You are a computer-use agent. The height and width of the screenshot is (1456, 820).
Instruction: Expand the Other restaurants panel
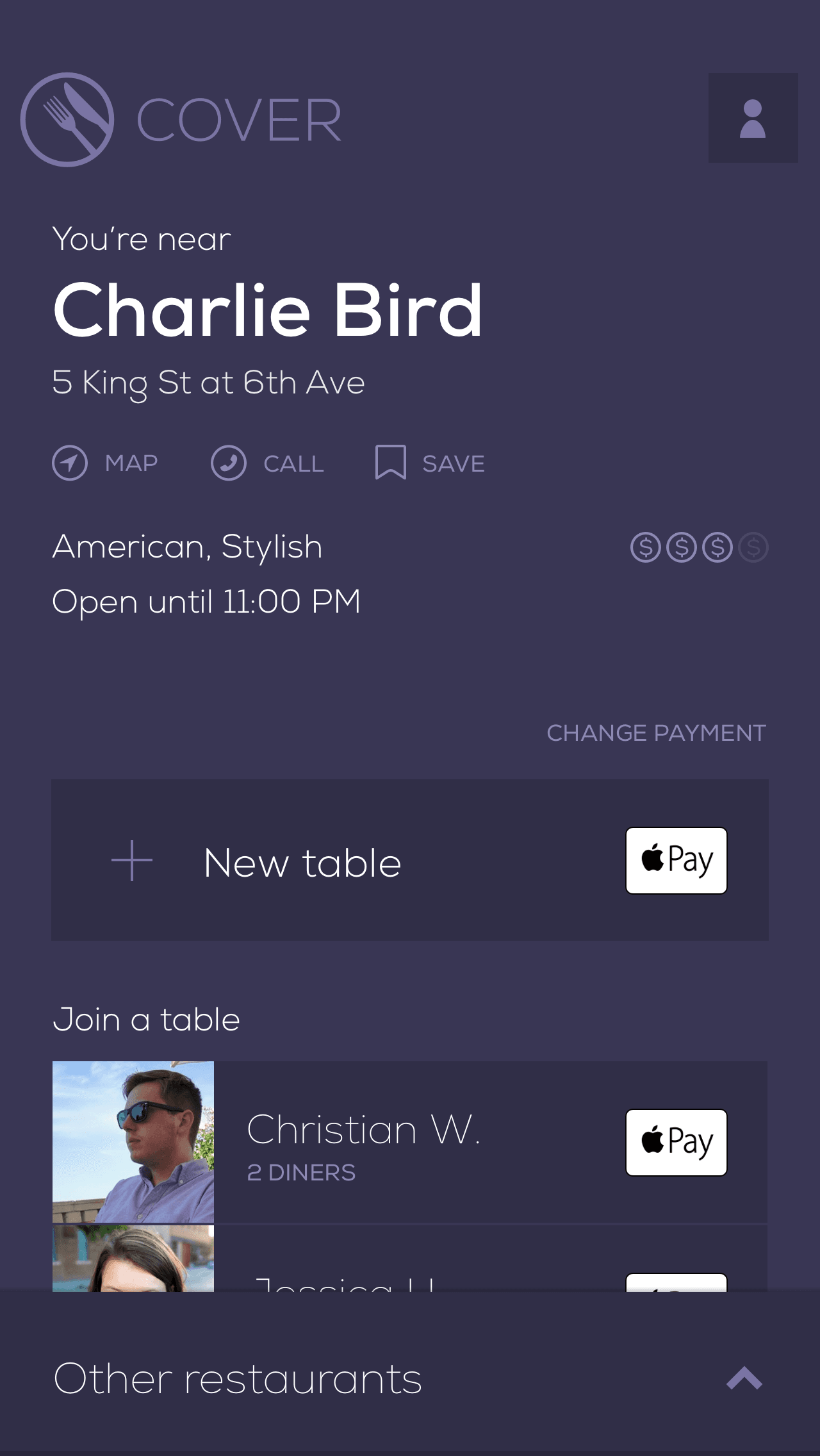(743, 1378)
